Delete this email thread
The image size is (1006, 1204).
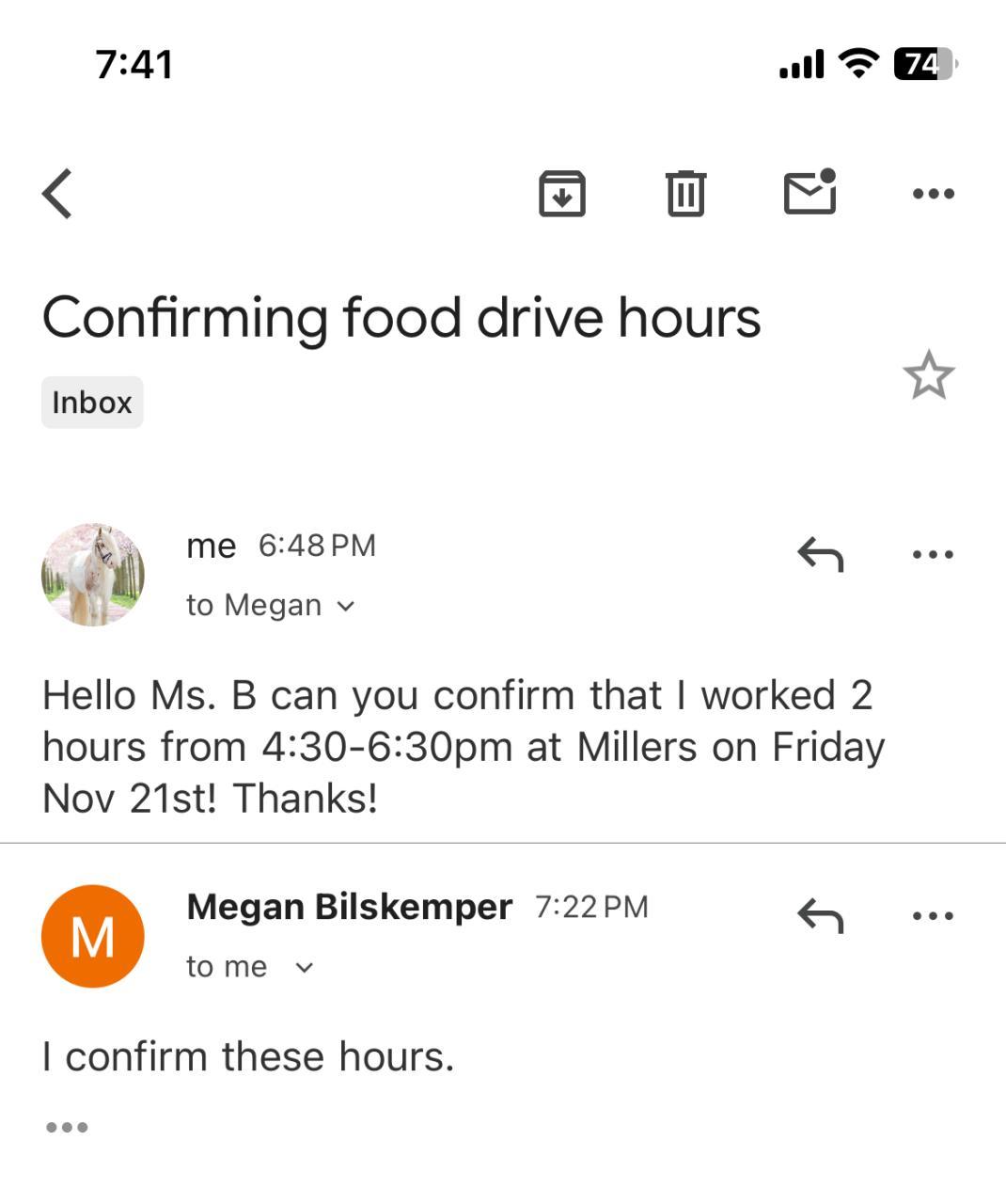point(685,194)
